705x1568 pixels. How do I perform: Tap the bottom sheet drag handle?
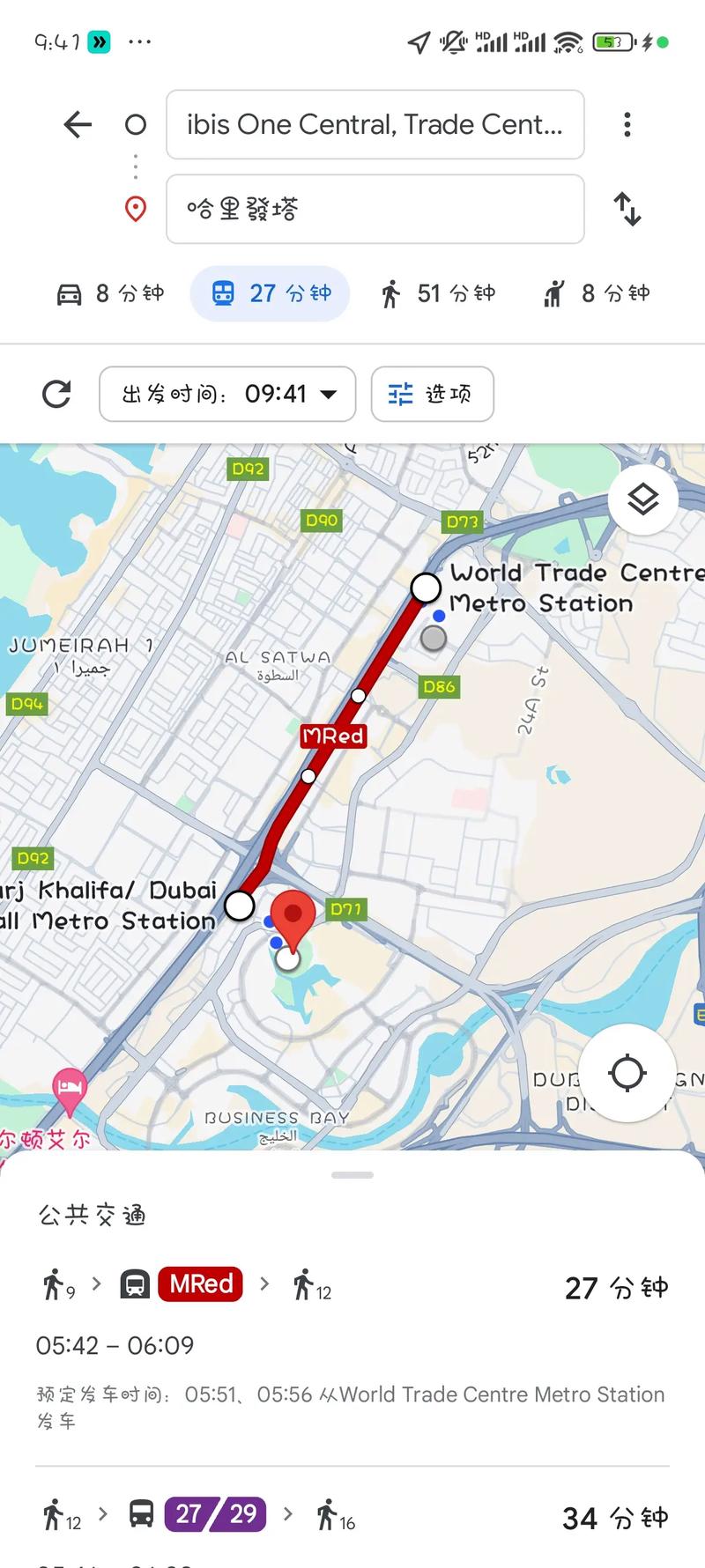click(x=352, y=1174)
